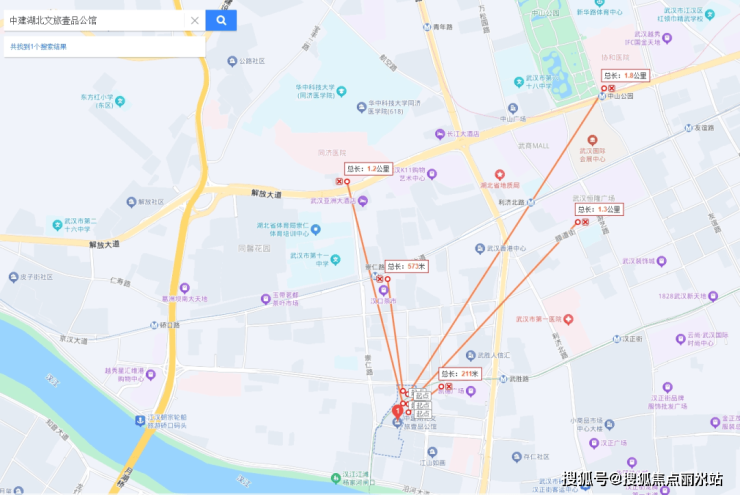Remove the 1.8公里 distance measurement
The width and height of the screenshot is (740, 495).
point(612,89)
